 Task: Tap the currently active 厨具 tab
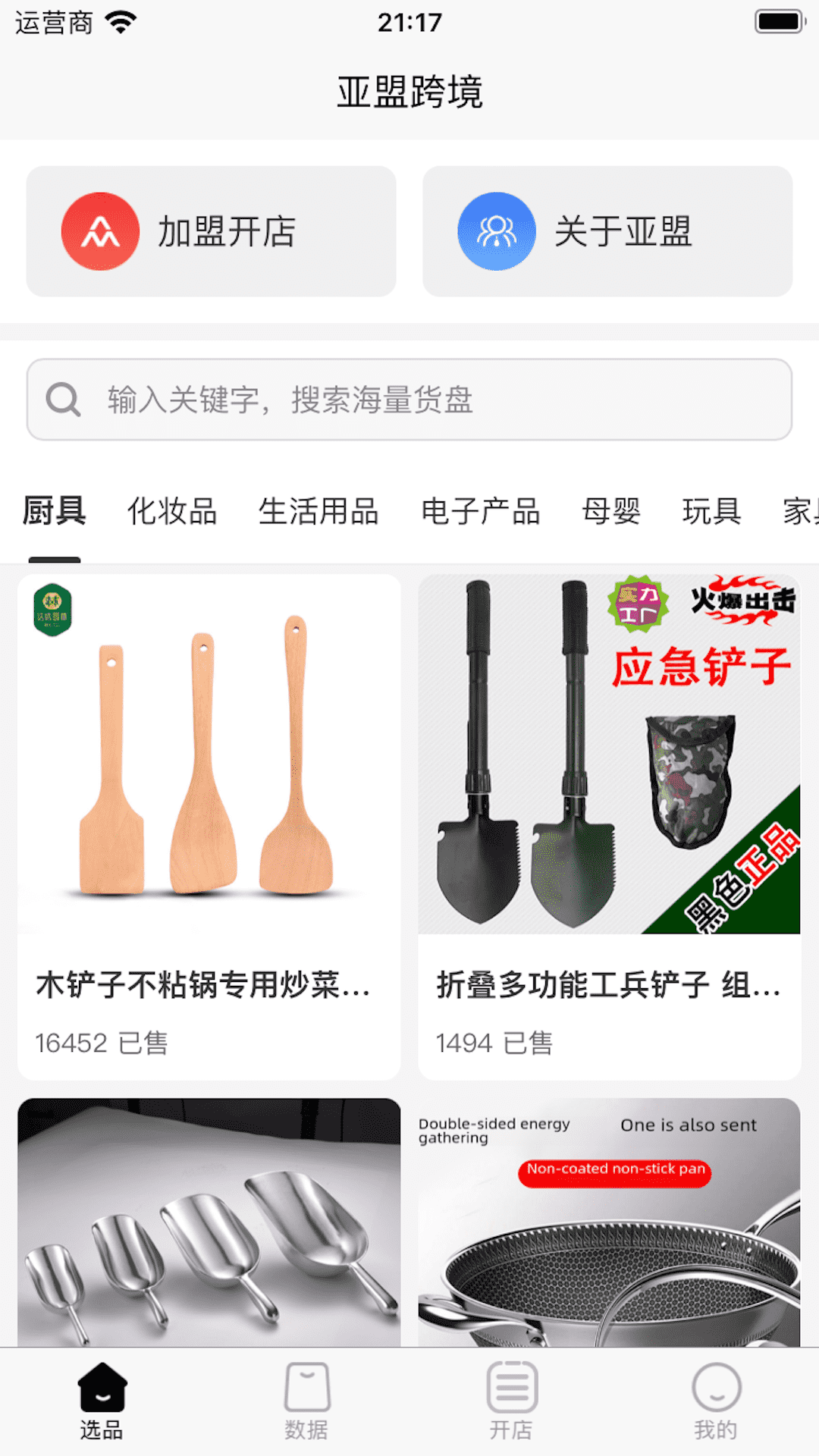coord(54,511)
